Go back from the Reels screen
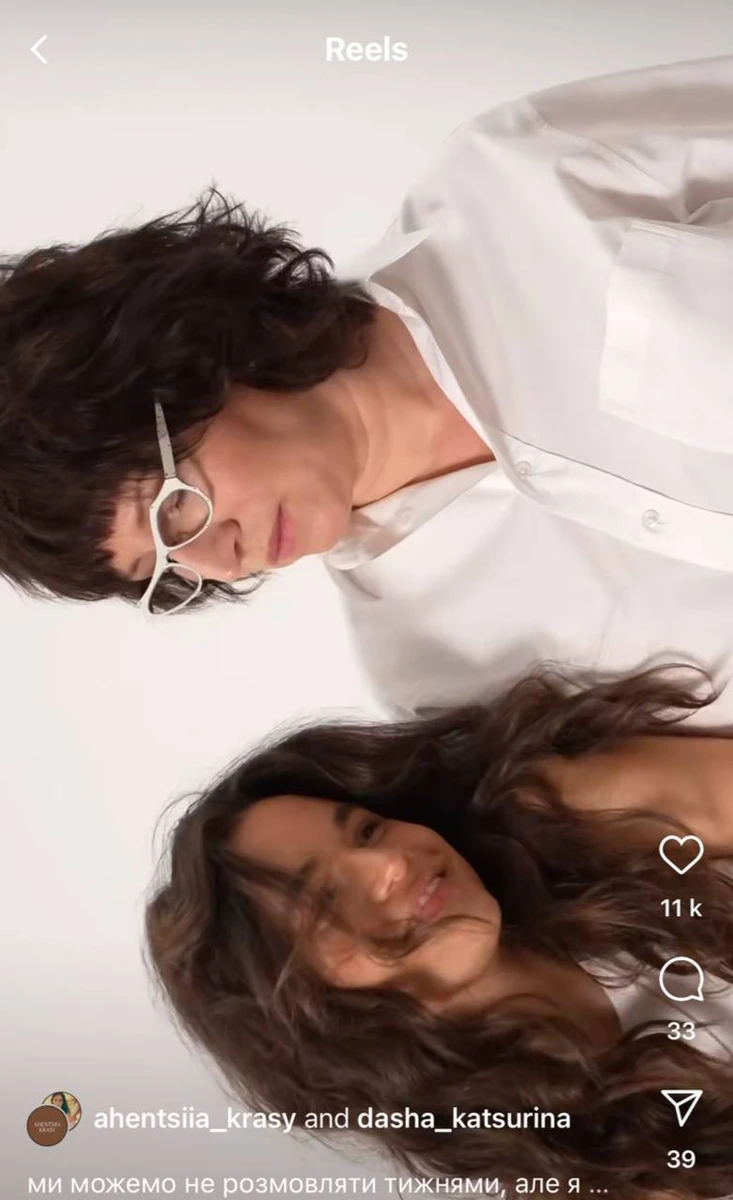This screenshot has width=733, height=1200. point(39,49)
